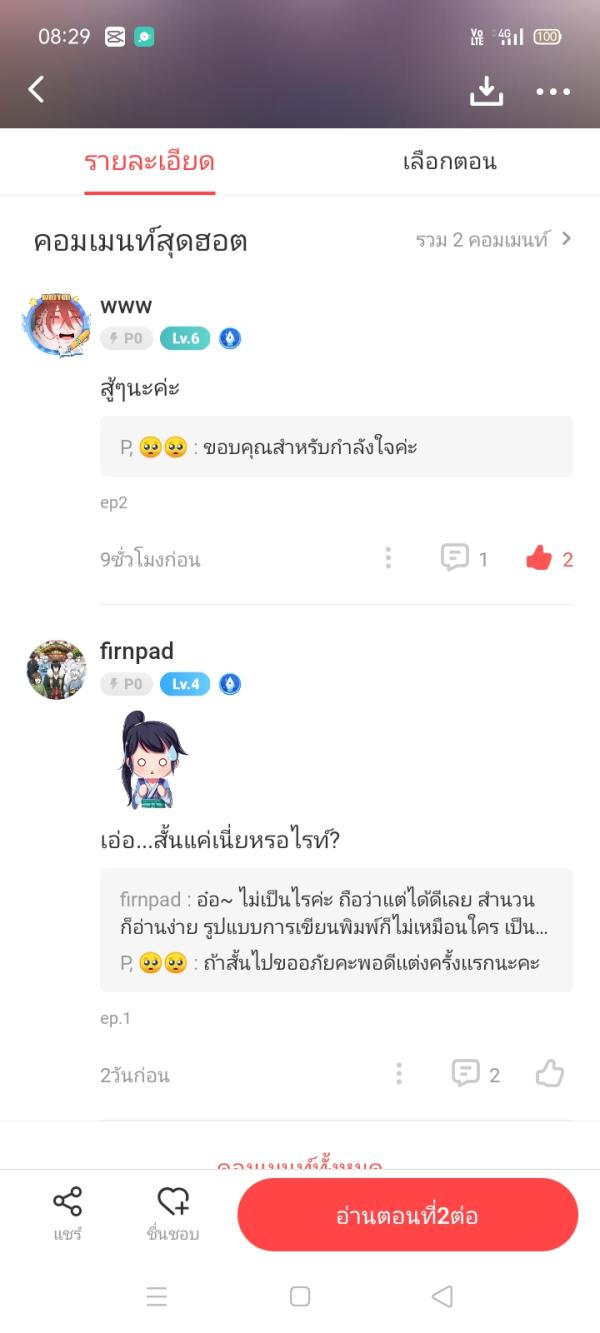
Task: Tap the system home button
Action: [300, 1296]
